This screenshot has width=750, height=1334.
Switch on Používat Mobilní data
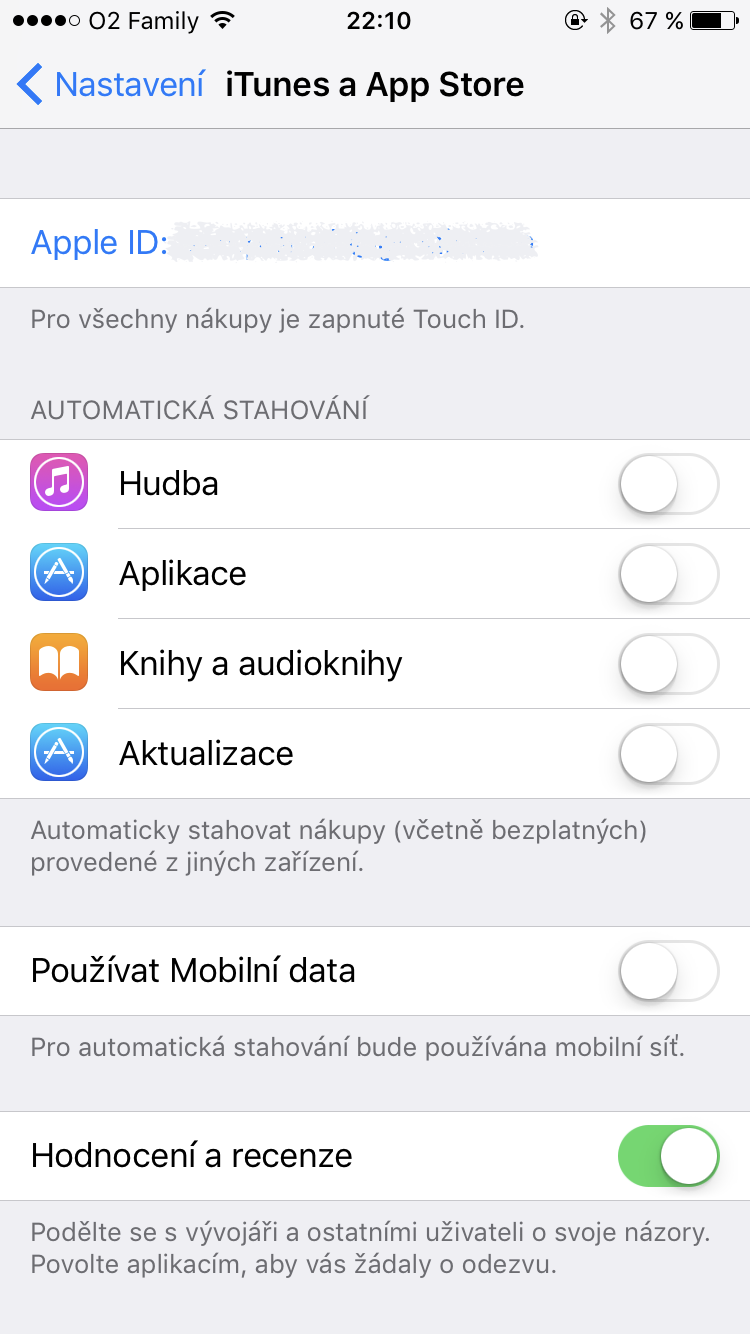click(668, 971)
